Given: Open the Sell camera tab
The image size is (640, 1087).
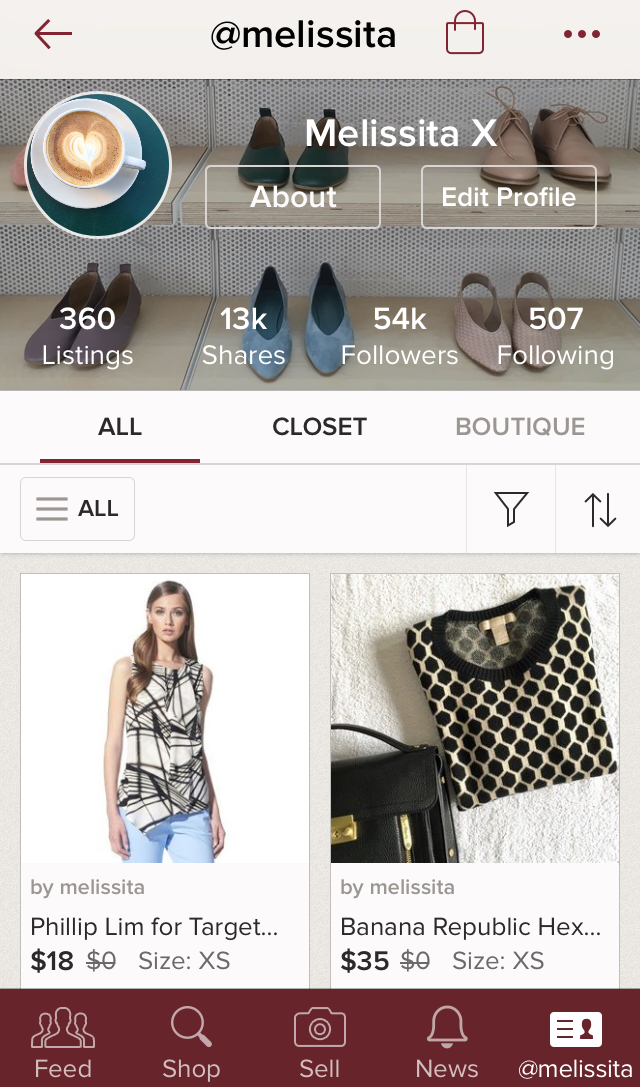Looking at the screenshot, I should (x=320, y=1043).
